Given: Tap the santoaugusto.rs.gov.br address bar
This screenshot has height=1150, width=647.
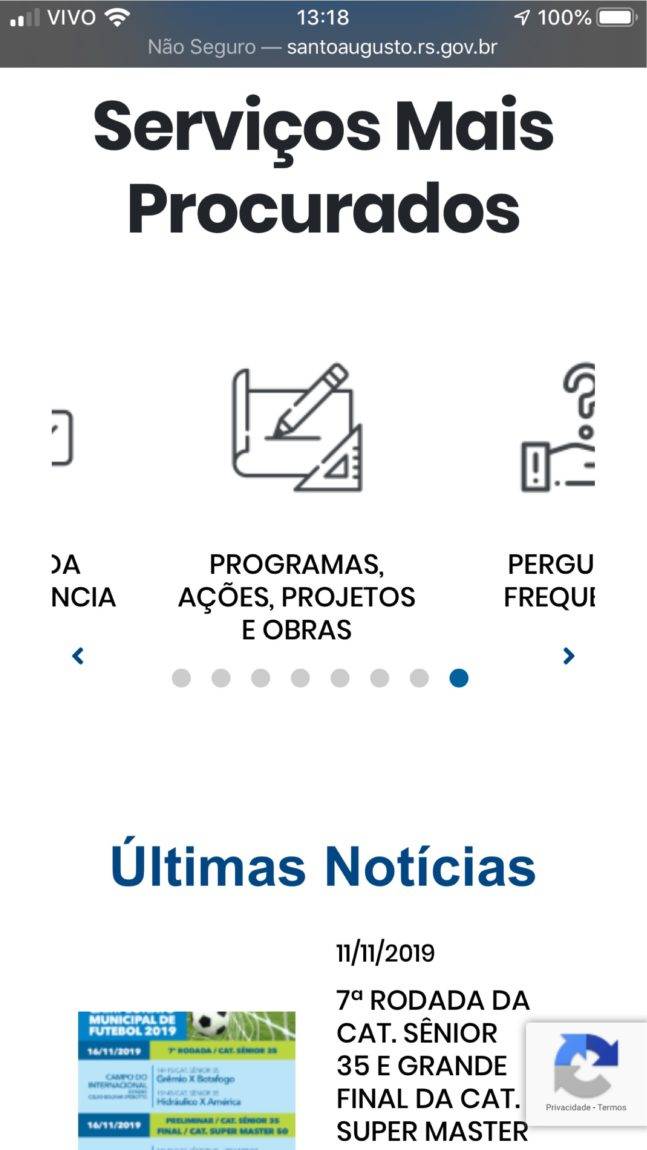Looking at the screenshot, I should tap(323, 47).
